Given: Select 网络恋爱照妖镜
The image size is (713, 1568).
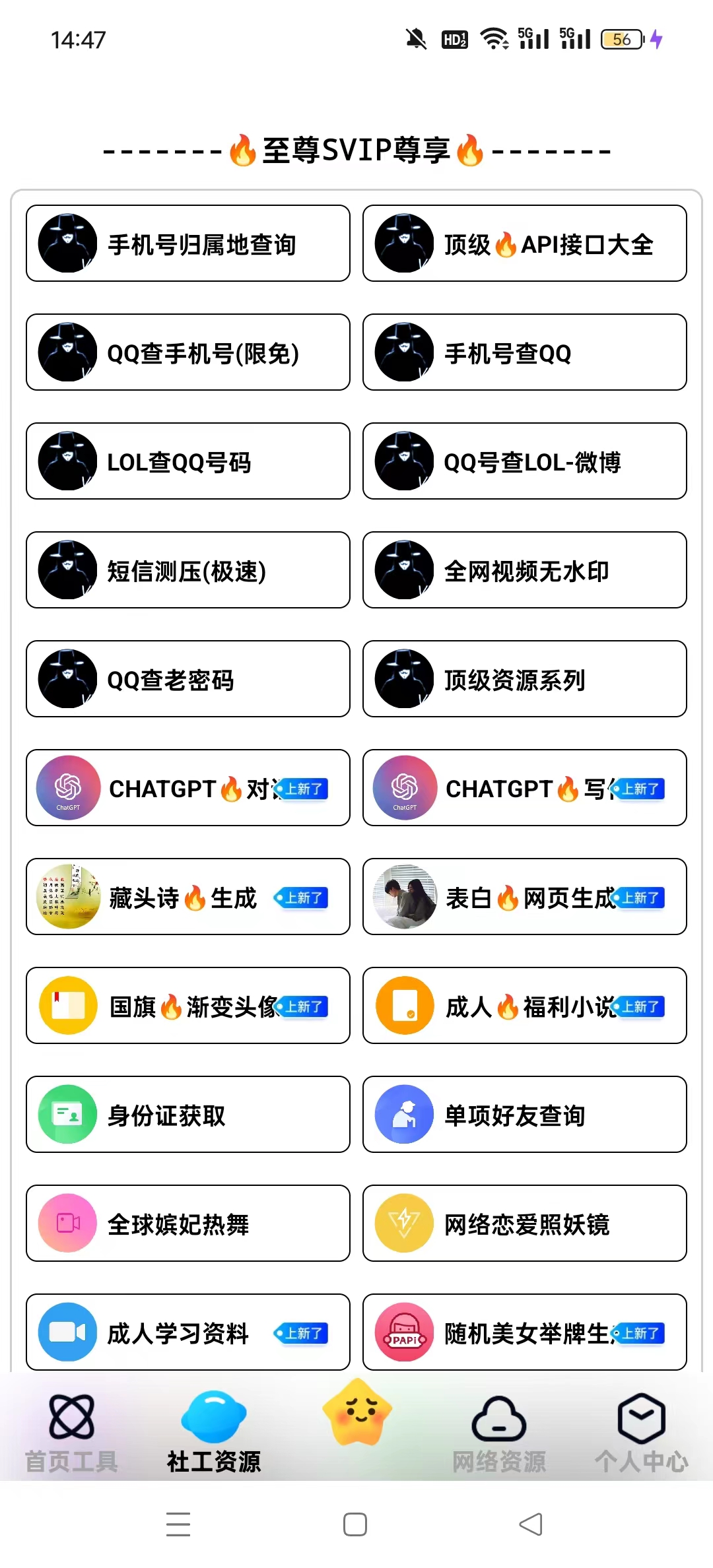Looking at the screenshot, I should tap(525, 1224).
